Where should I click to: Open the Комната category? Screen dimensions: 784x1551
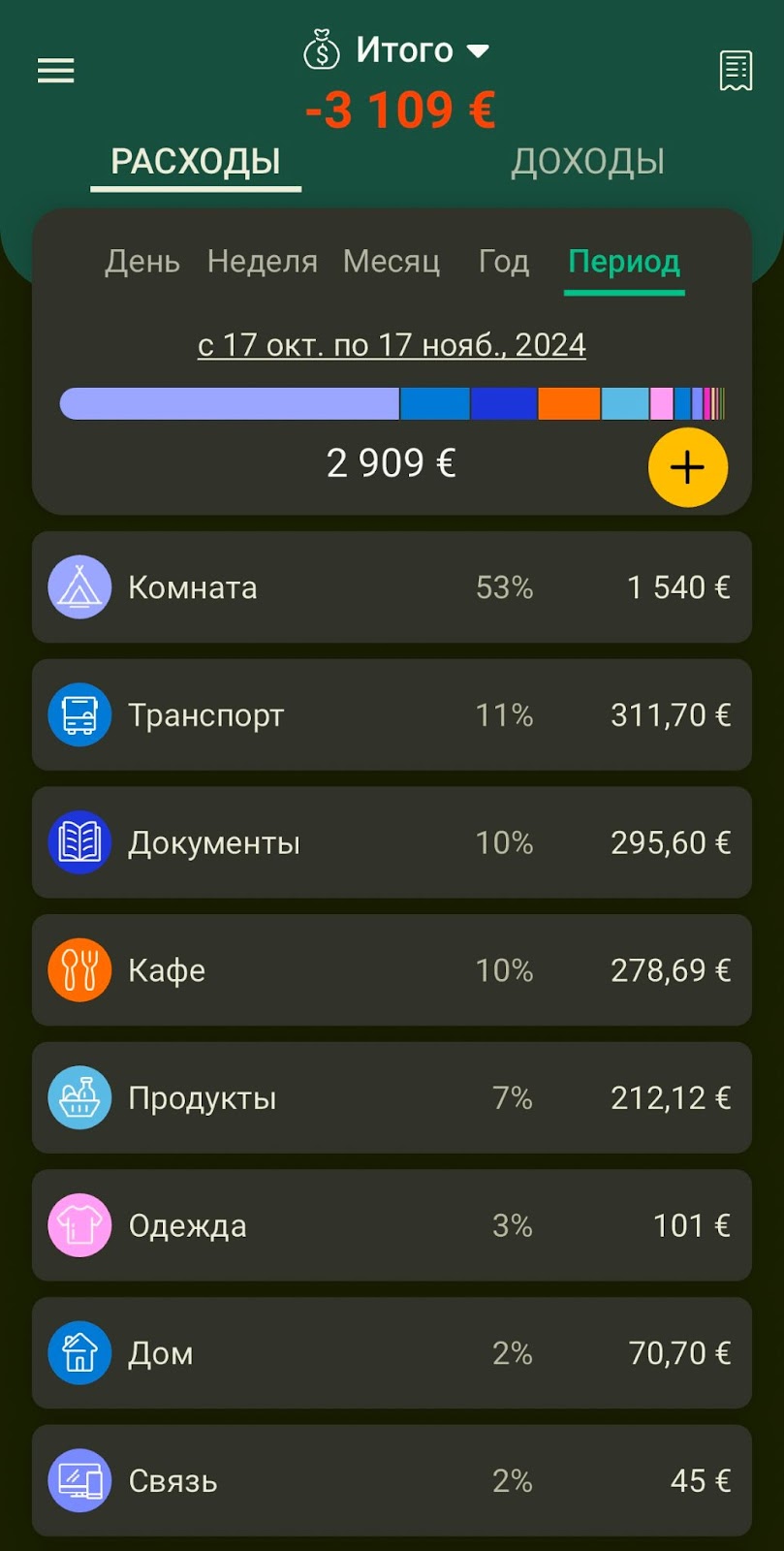tap(392, 587)
